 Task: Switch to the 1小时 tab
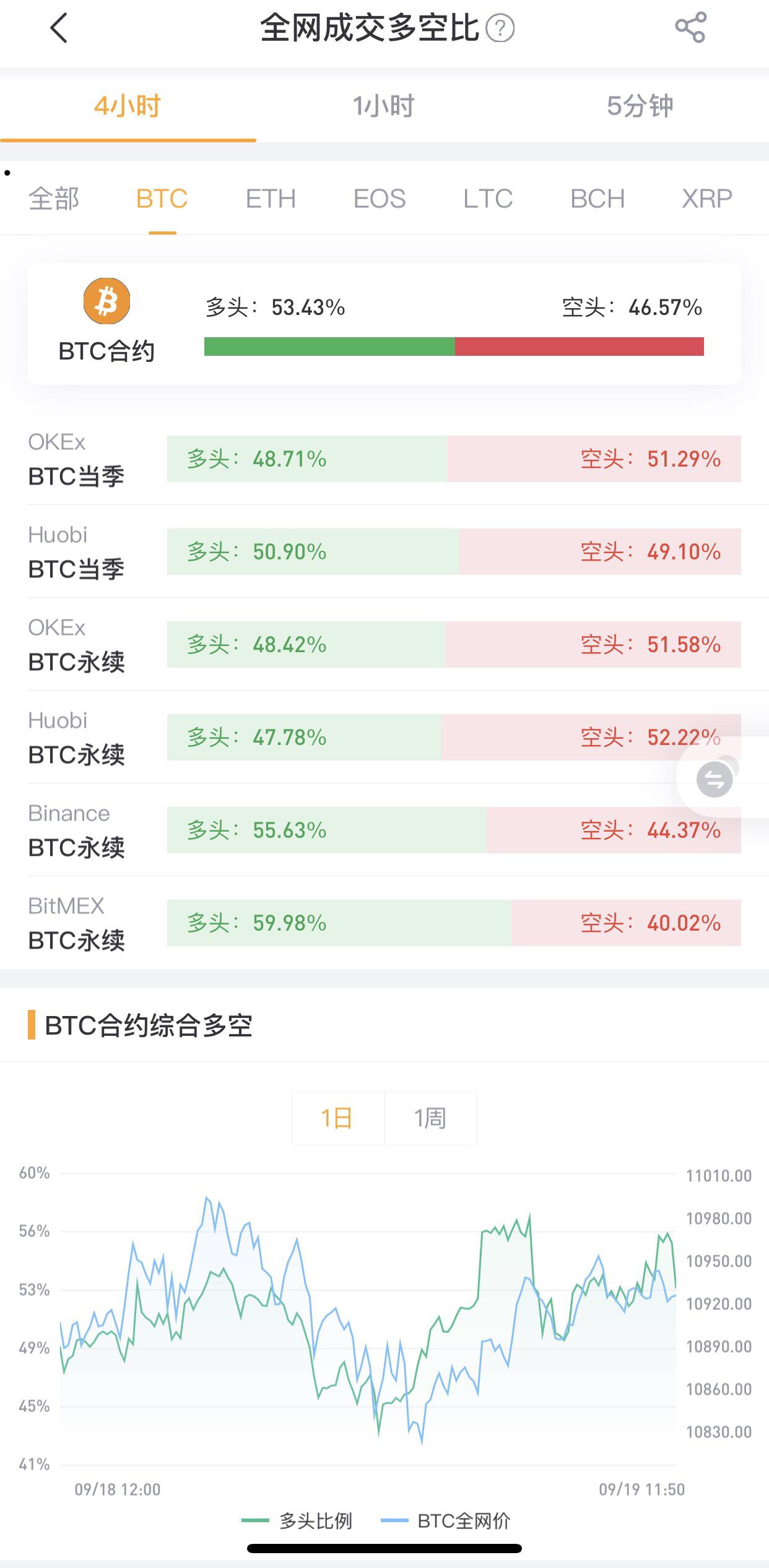[384, 106]
